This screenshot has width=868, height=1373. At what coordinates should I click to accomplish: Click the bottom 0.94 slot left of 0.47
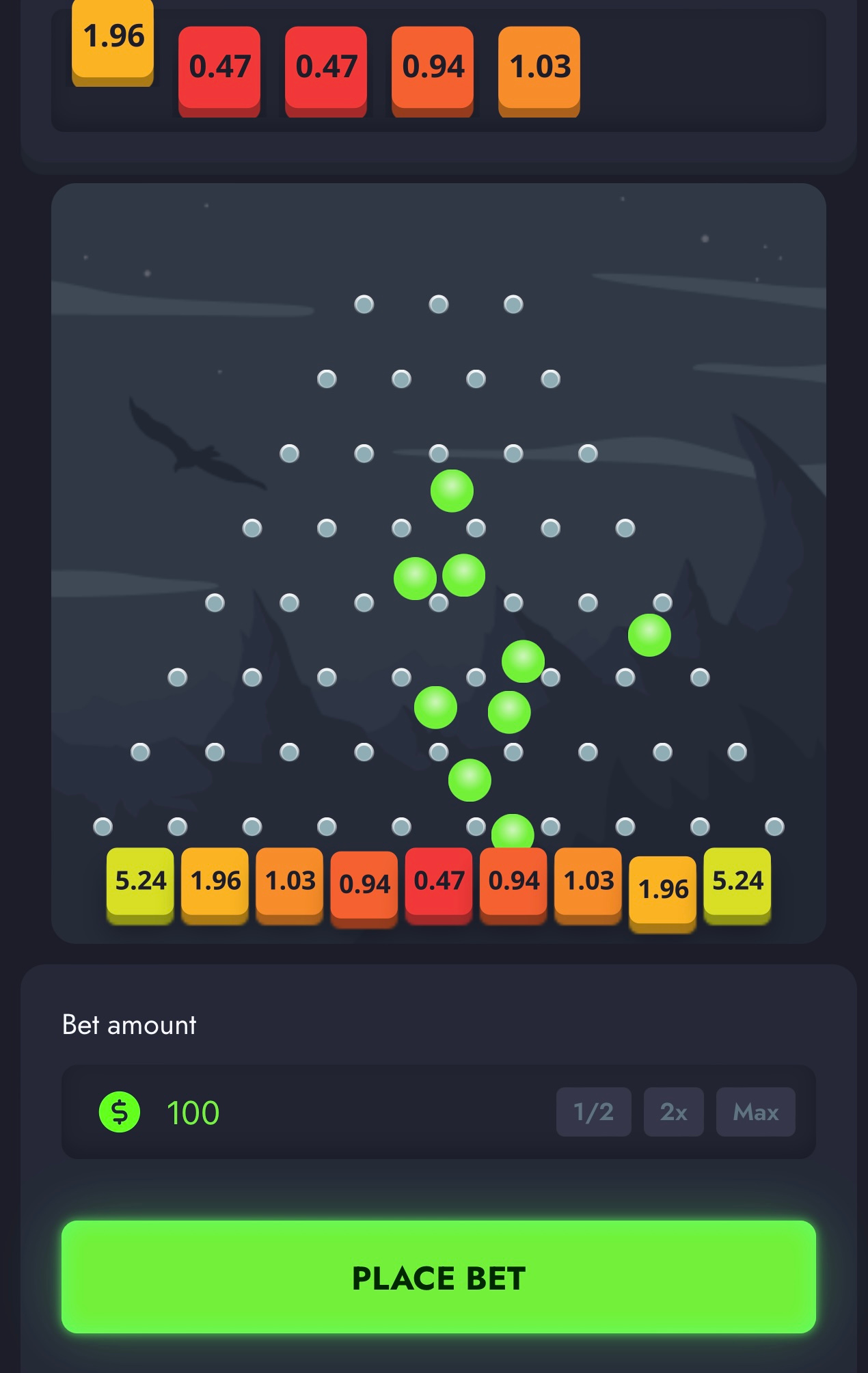click(364, 885)
